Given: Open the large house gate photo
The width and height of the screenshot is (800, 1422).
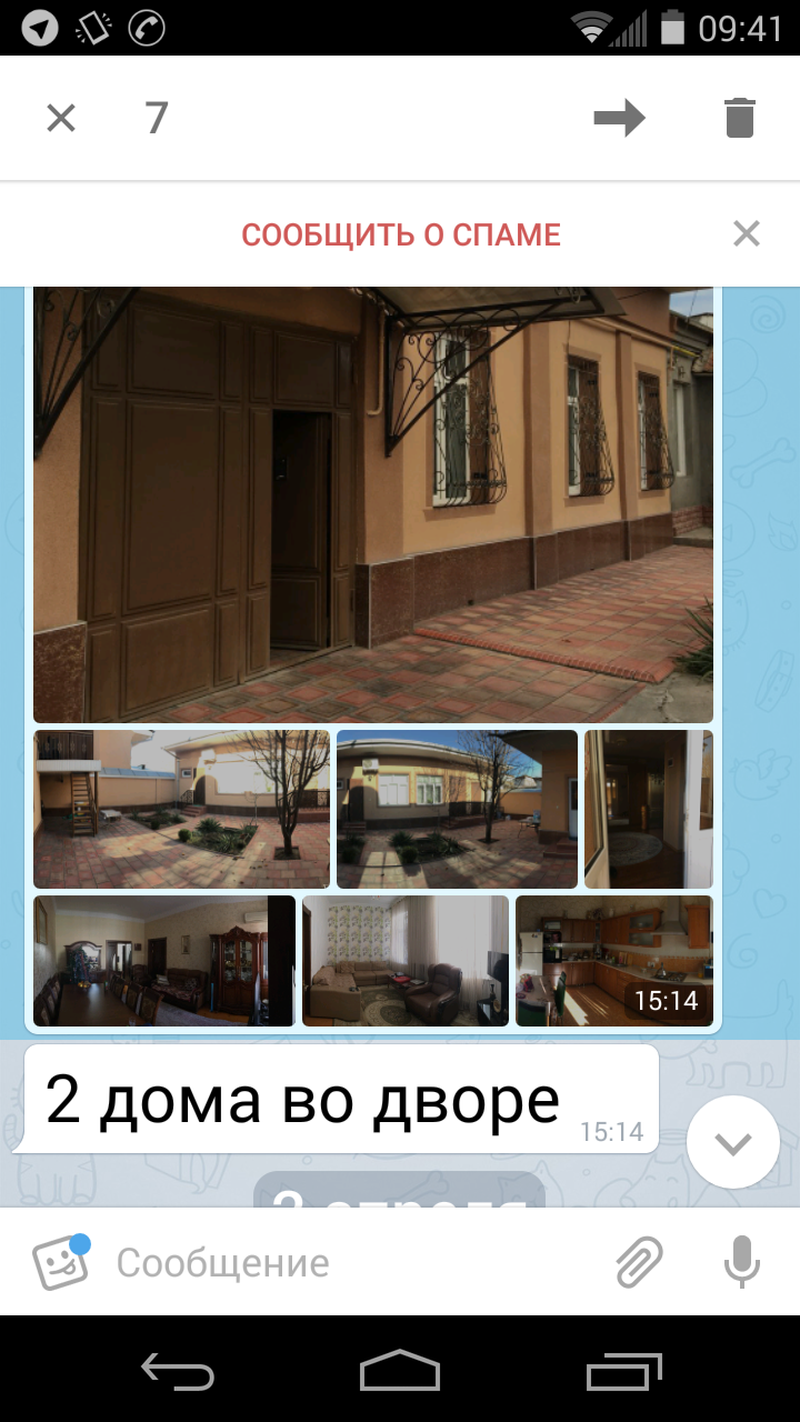Looking at the screenshot, I should click(373, 504).
